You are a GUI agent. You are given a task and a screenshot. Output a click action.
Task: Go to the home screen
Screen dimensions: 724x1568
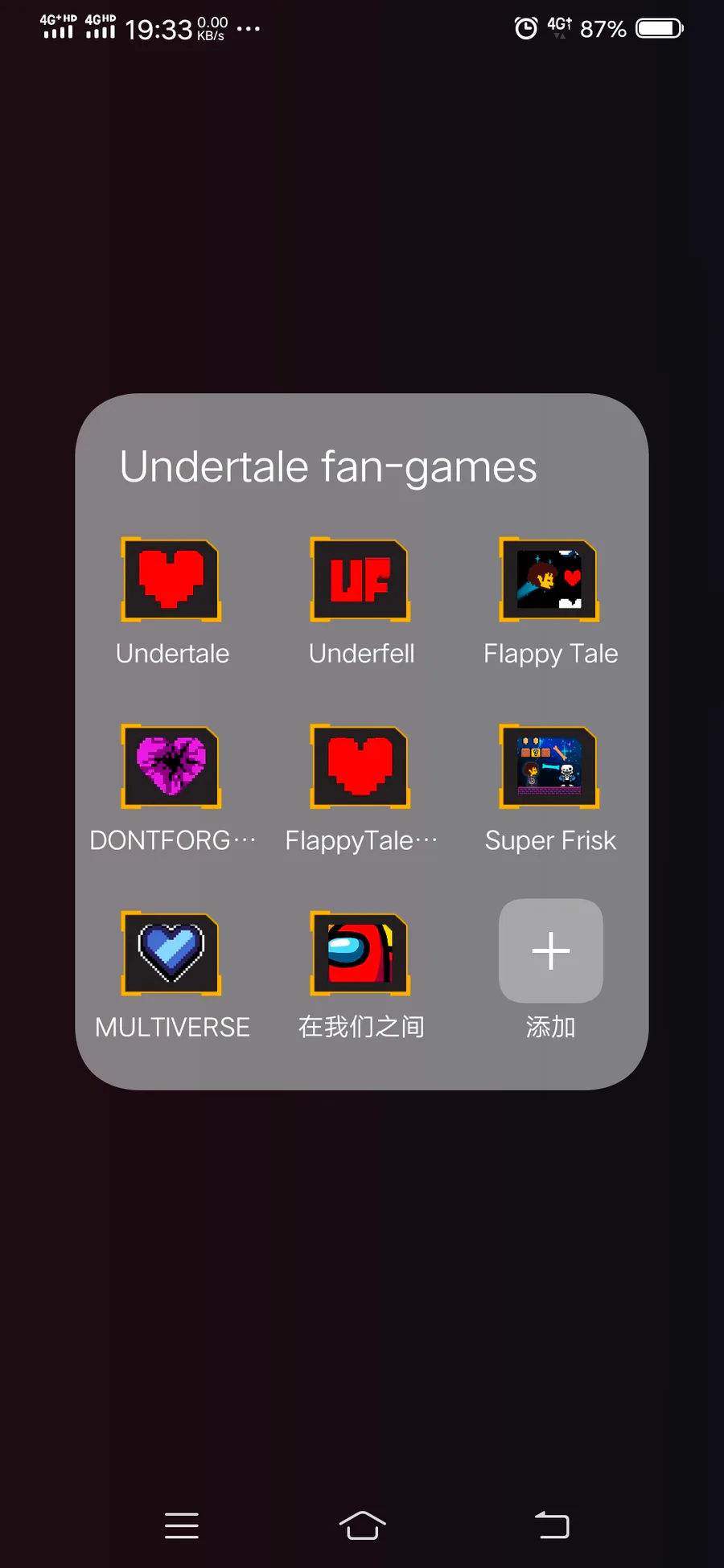[362, 1525]
